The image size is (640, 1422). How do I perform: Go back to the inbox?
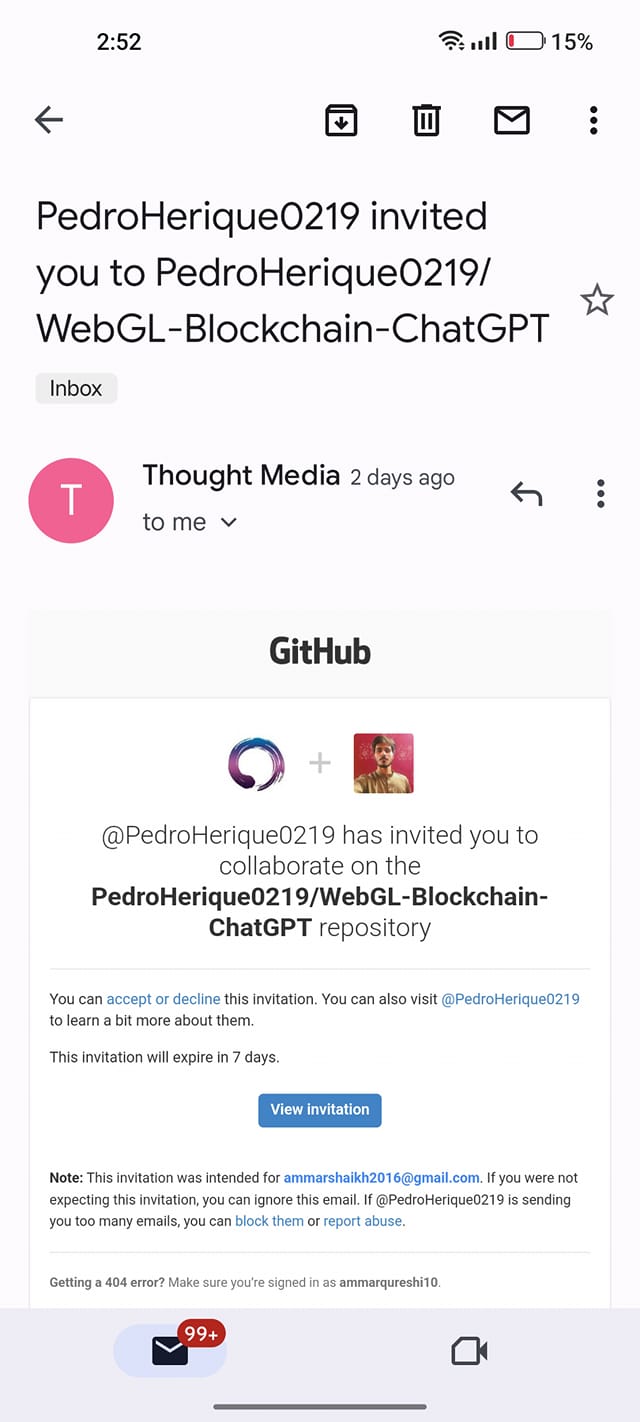[49, 121]
